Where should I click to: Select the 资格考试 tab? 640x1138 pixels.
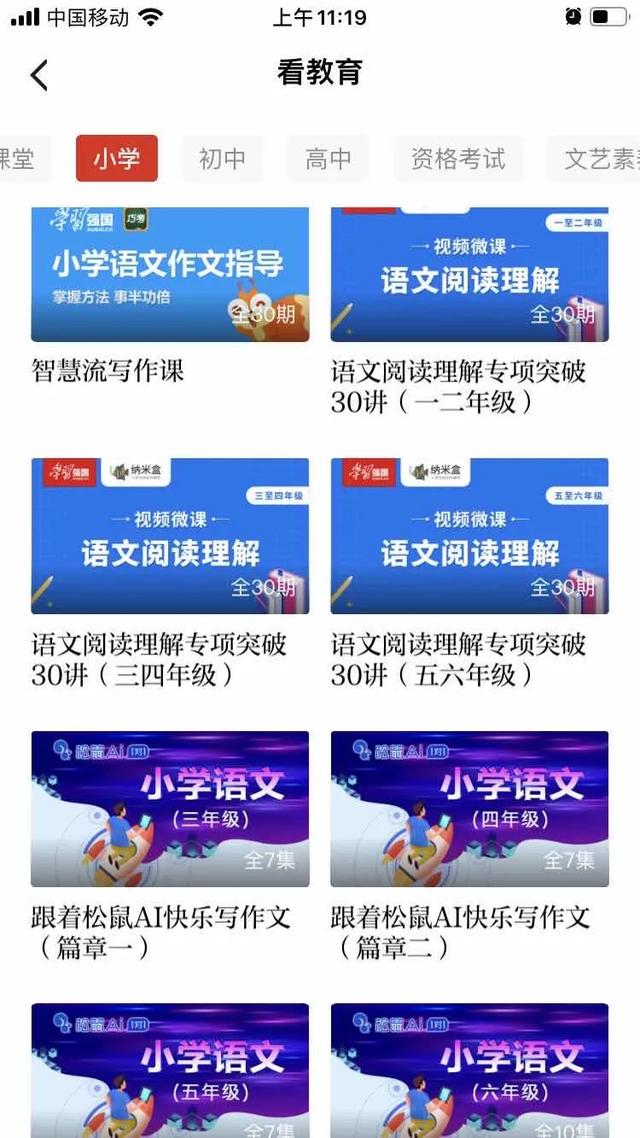coord(458,159)
